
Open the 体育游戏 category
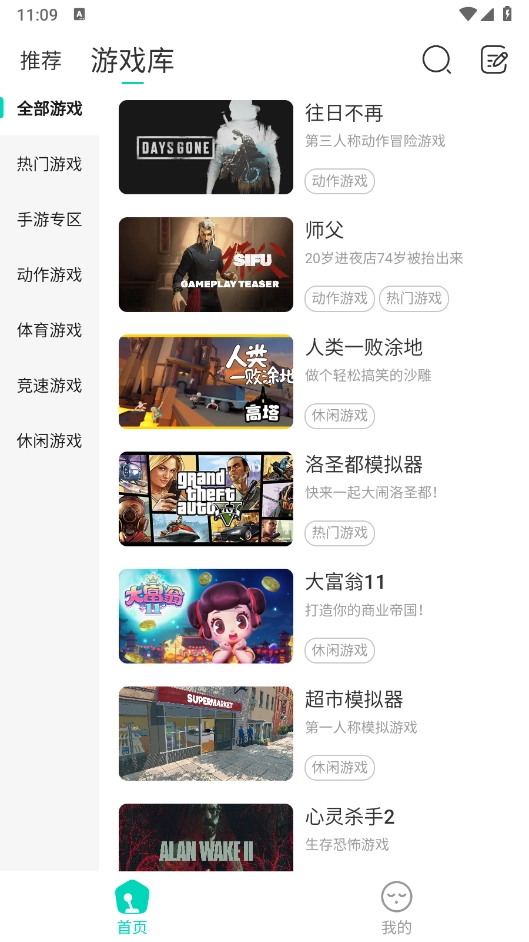pos(49,330)
